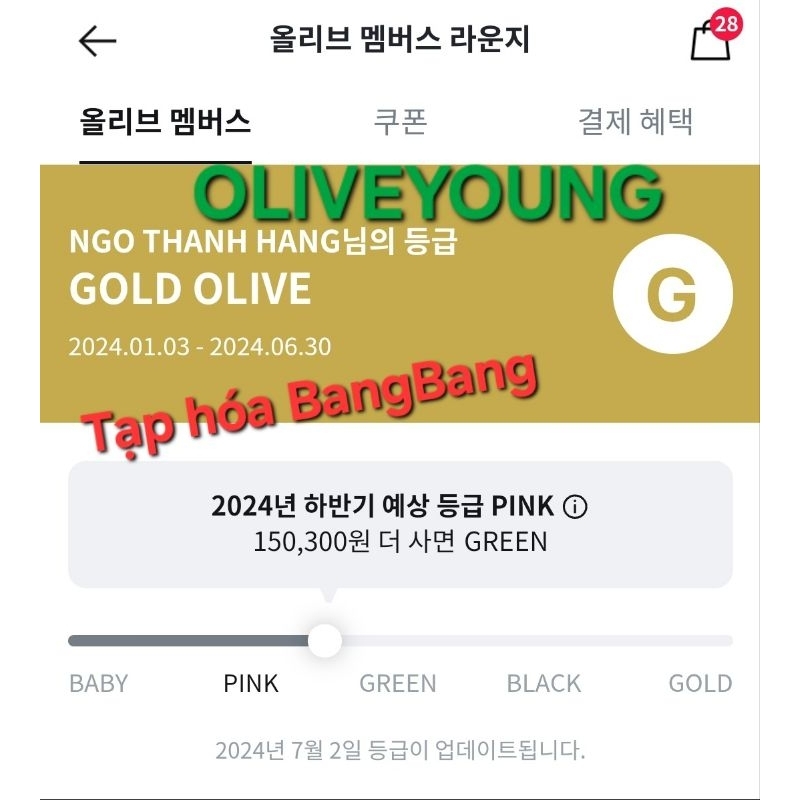800x800 pixels.
Task: Select the 올리브 멤버스 tab
Action: pos(165,122)
